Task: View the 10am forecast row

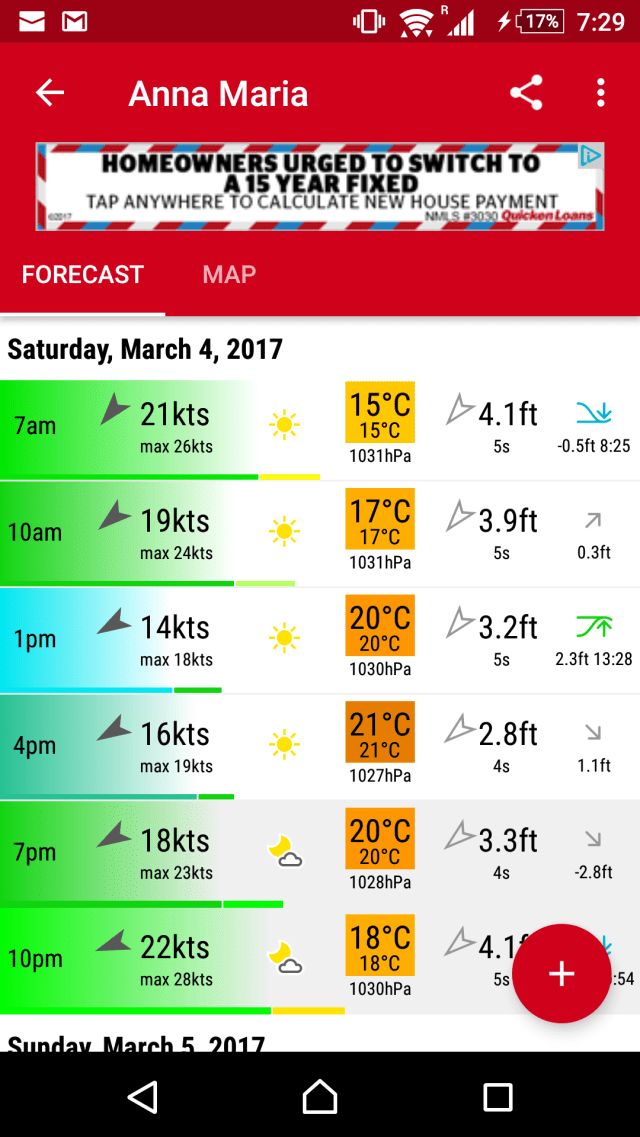Action: tap(320, 534)
